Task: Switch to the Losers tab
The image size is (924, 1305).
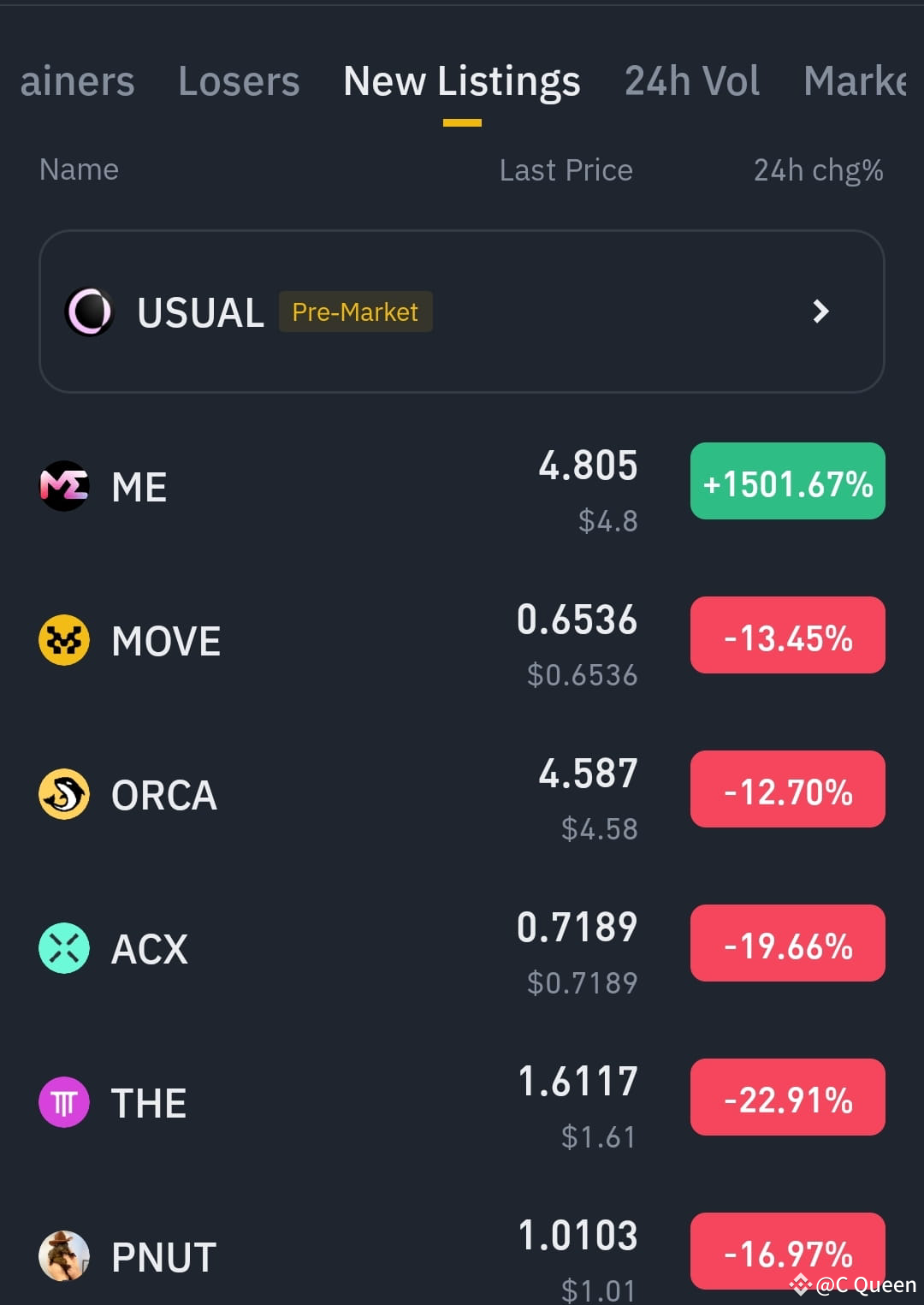Action: point(239,81)
